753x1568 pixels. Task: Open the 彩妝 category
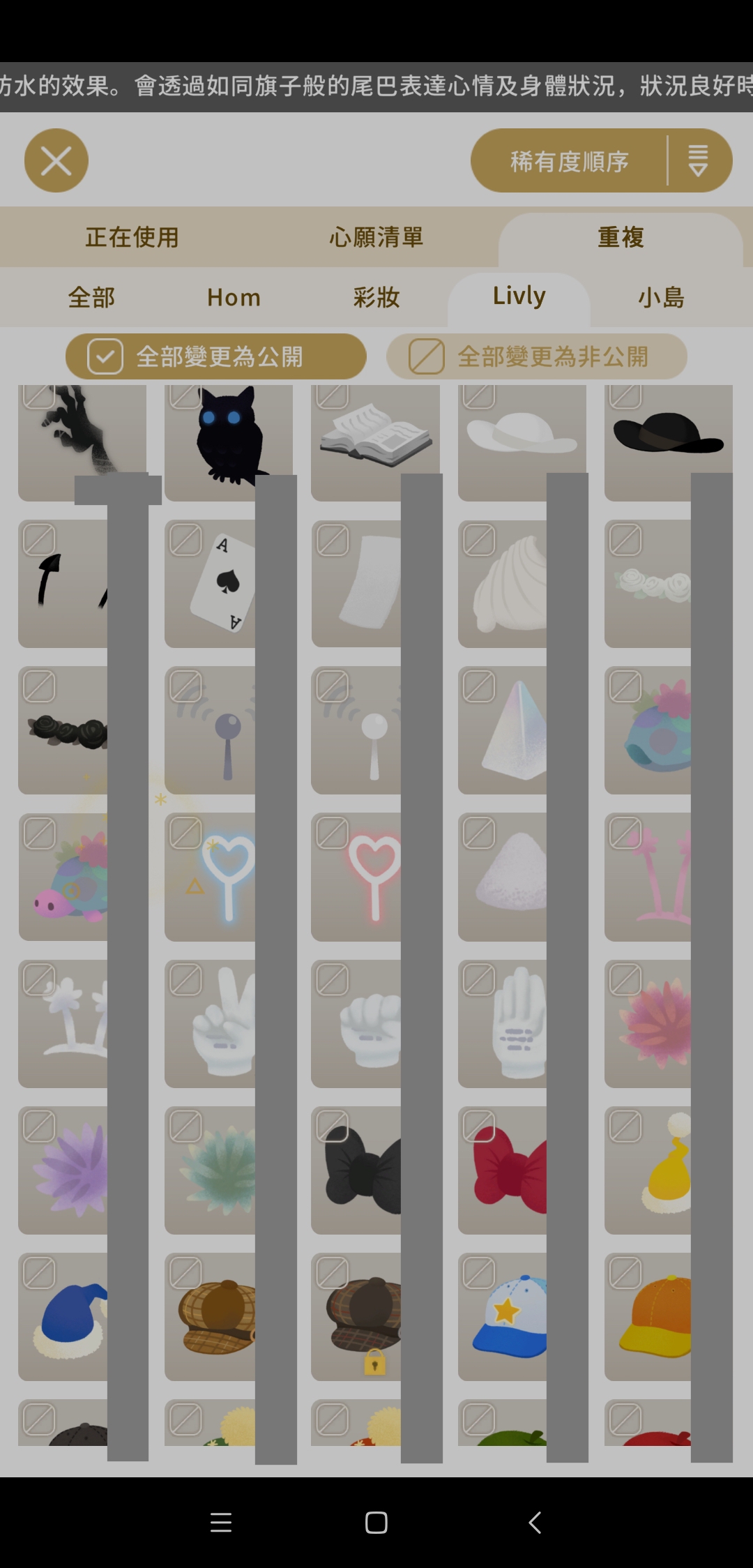376,298
